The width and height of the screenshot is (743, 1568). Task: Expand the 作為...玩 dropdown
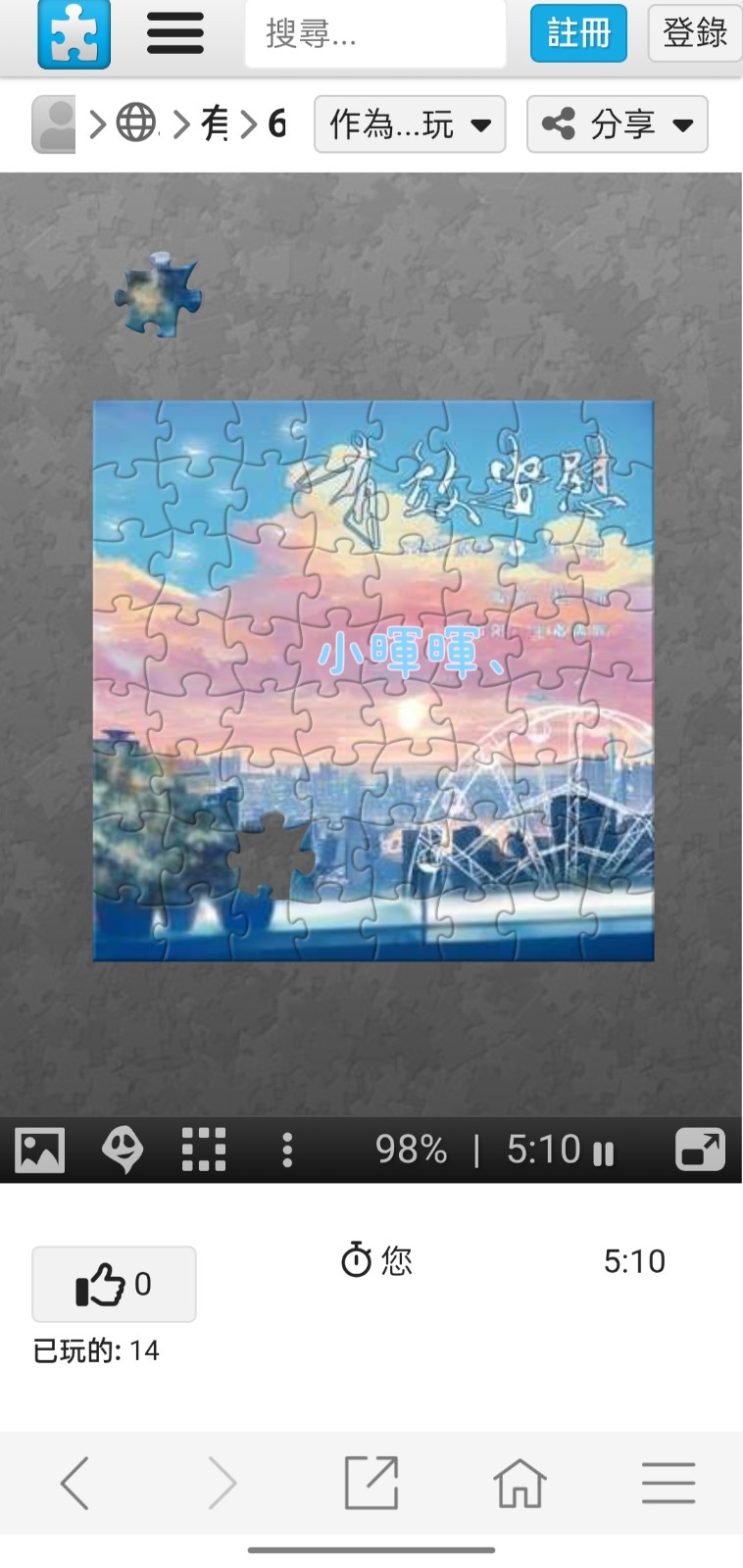pos(410,124)
